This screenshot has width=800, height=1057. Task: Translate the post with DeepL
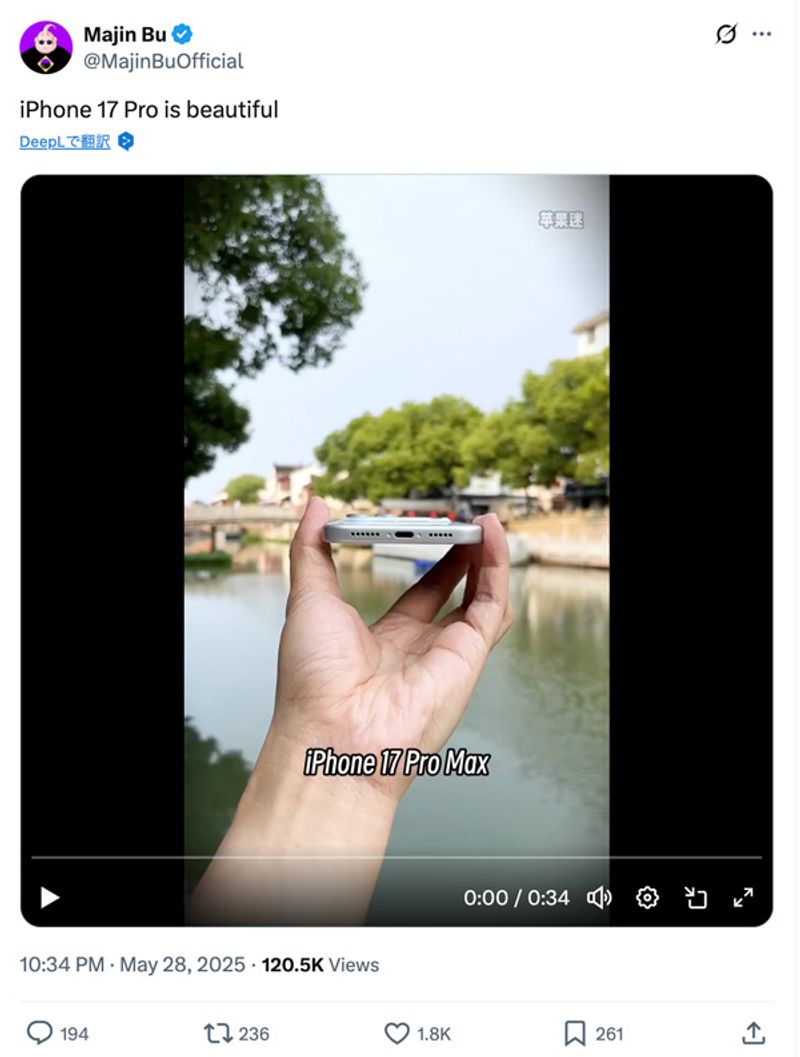click(66, 142)
